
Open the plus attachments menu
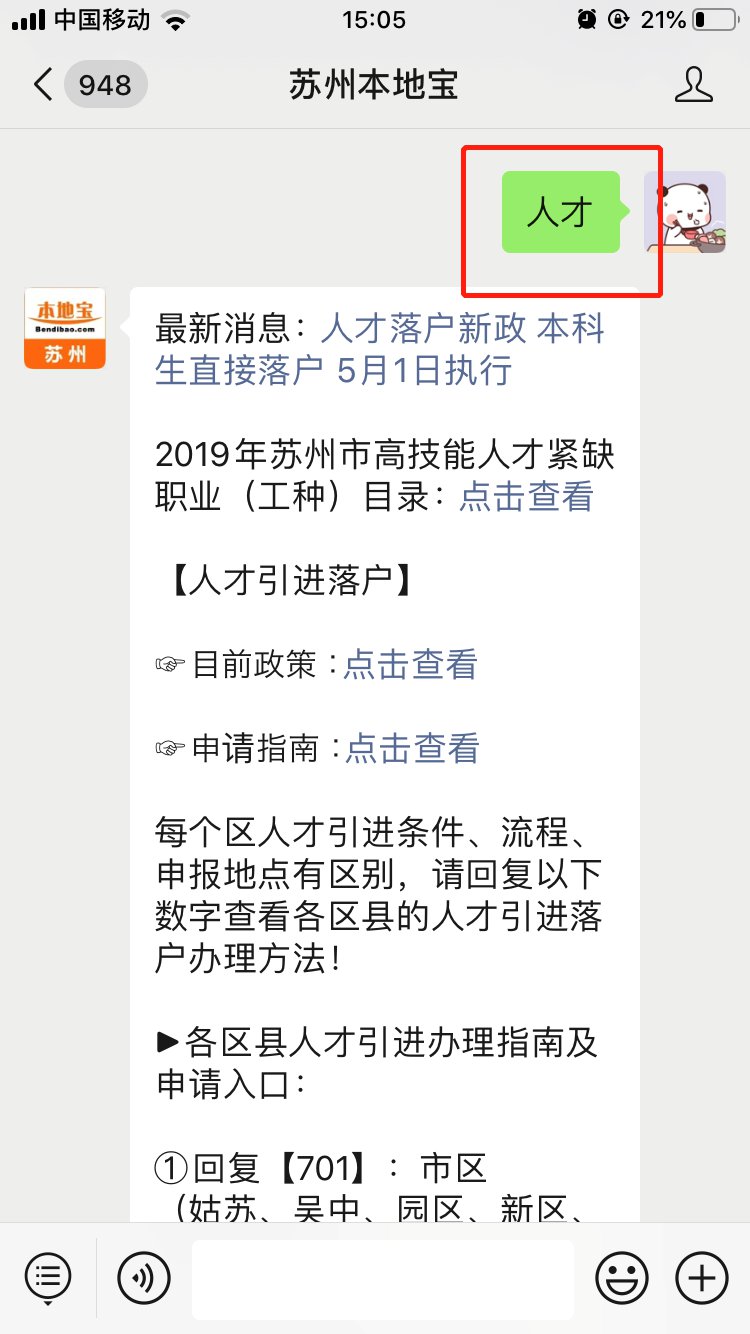point(702,1277)
